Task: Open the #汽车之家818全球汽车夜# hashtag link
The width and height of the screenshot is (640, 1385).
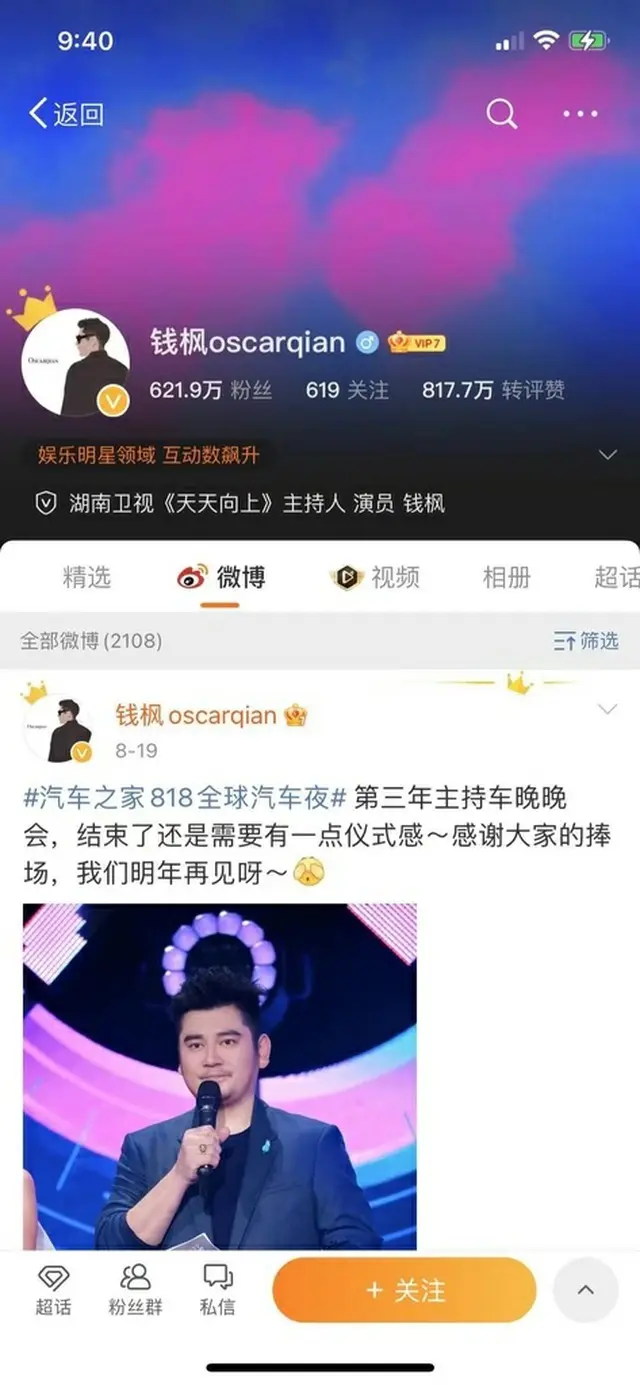Action: click(185, 798)
